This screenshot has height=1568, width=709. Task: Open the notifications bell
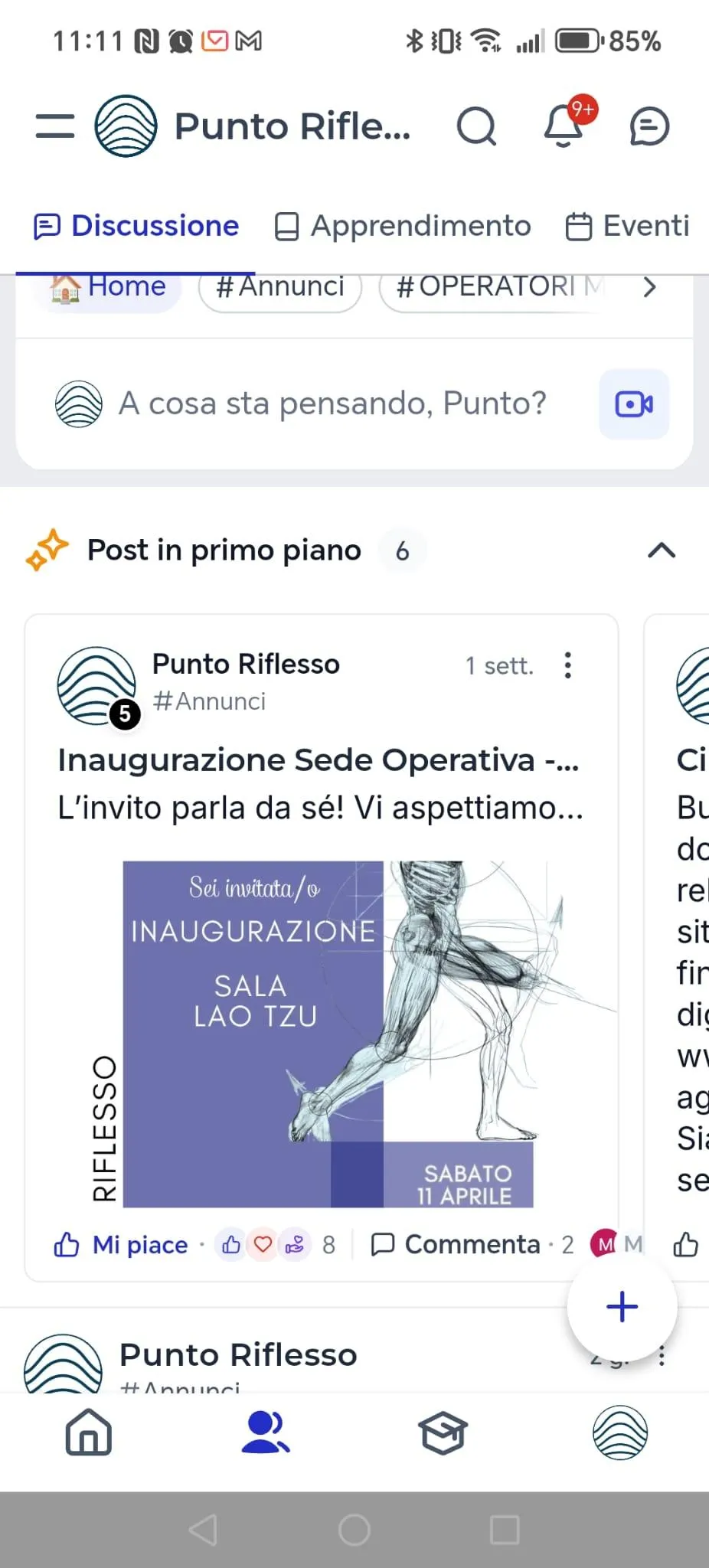click(564, 126)
